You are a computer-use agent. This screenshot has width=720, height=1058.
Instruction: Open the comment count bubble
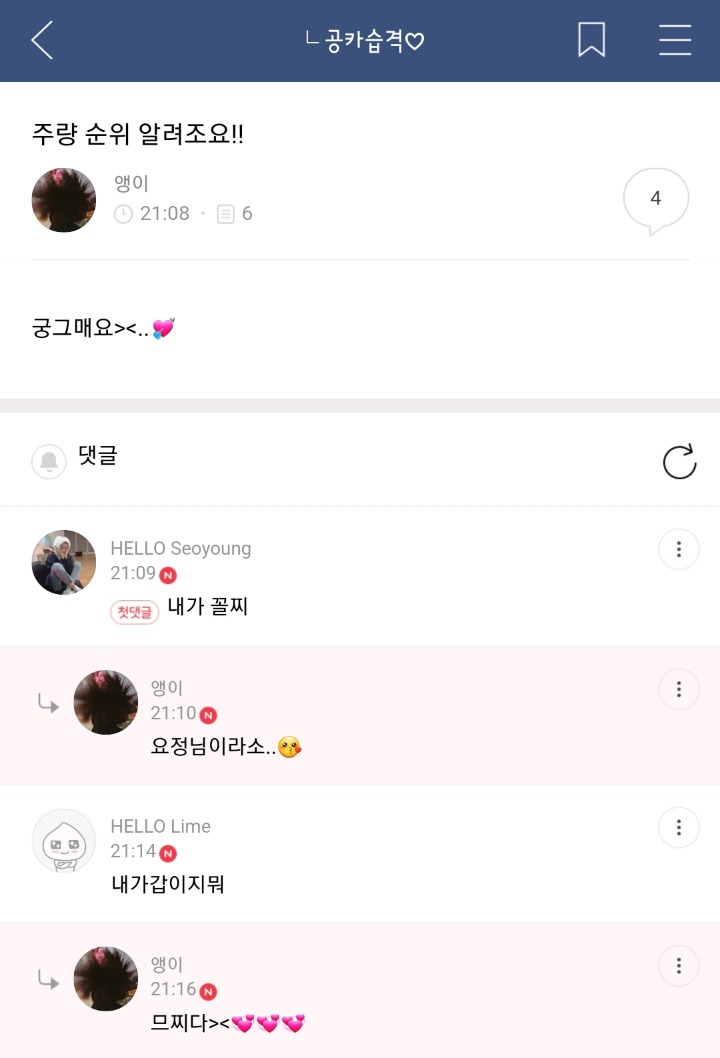(x=655, y=200)
